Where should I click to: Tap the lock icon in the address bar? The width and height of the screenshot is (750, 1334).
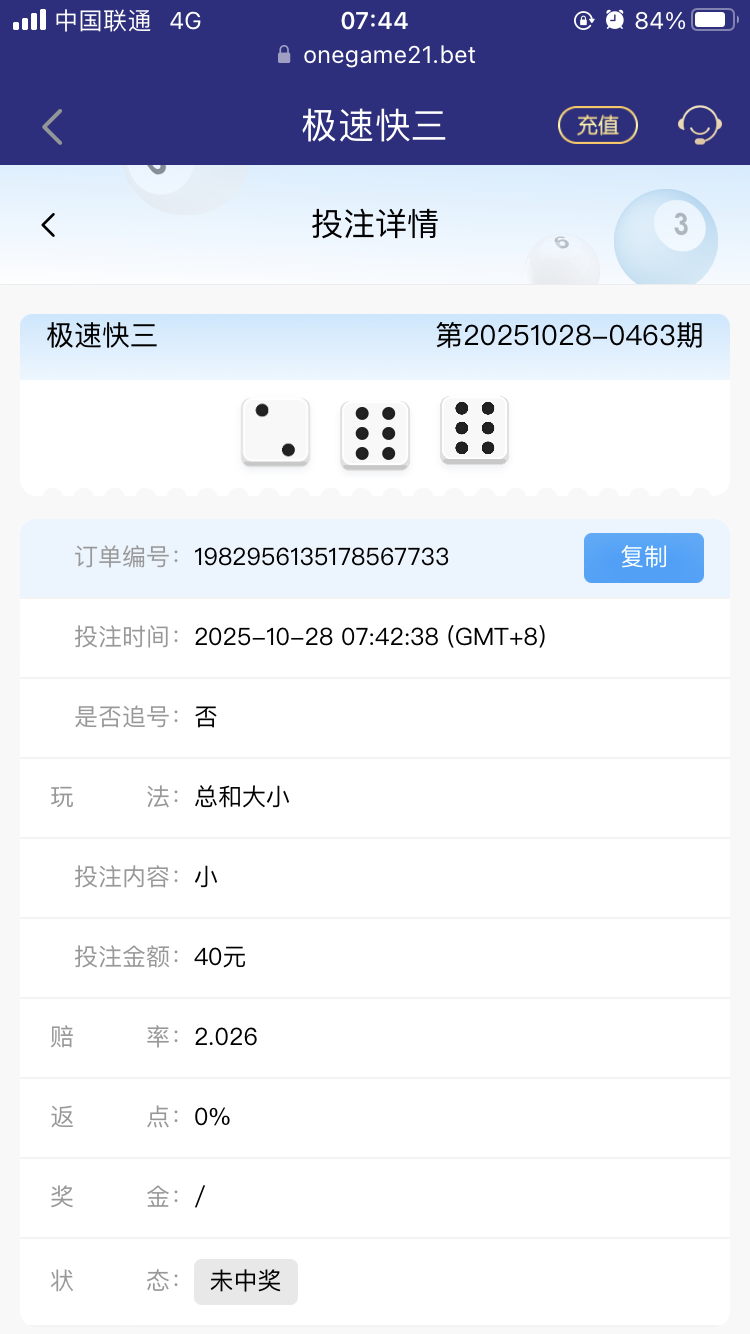(285, 55)
